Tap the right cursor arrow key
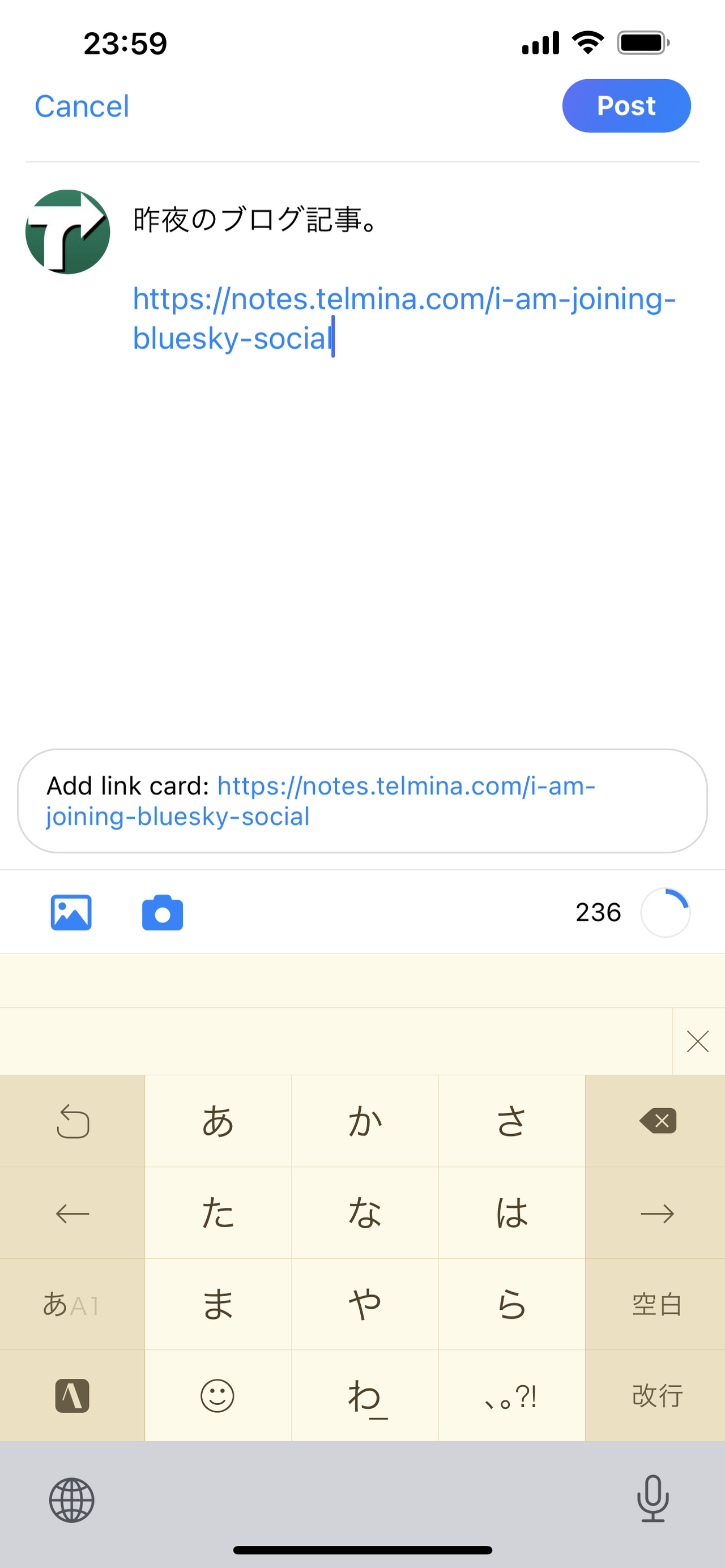725x1568 pixels. tap(655, 1214)
